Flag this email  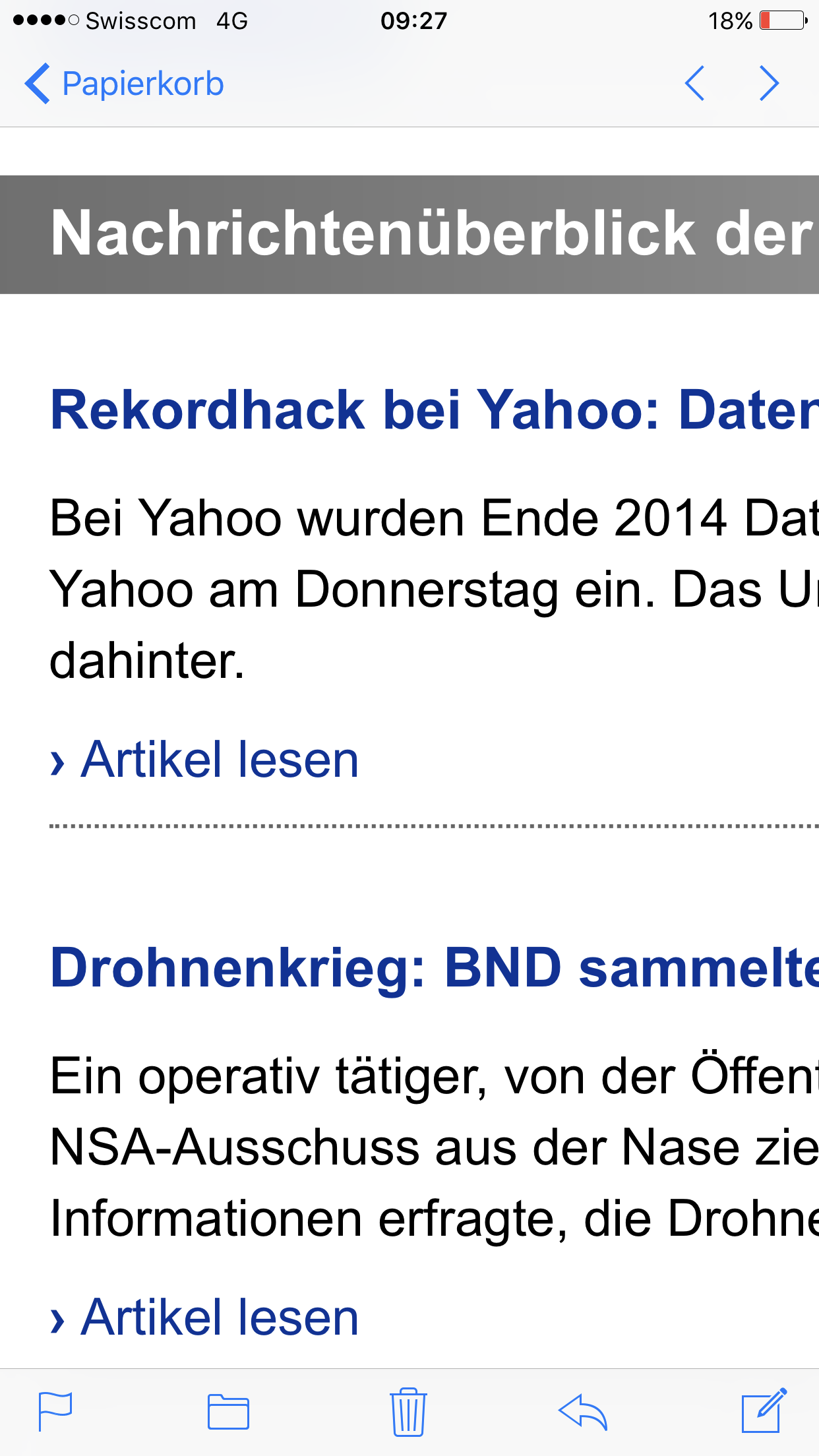tap(55, 1412)
